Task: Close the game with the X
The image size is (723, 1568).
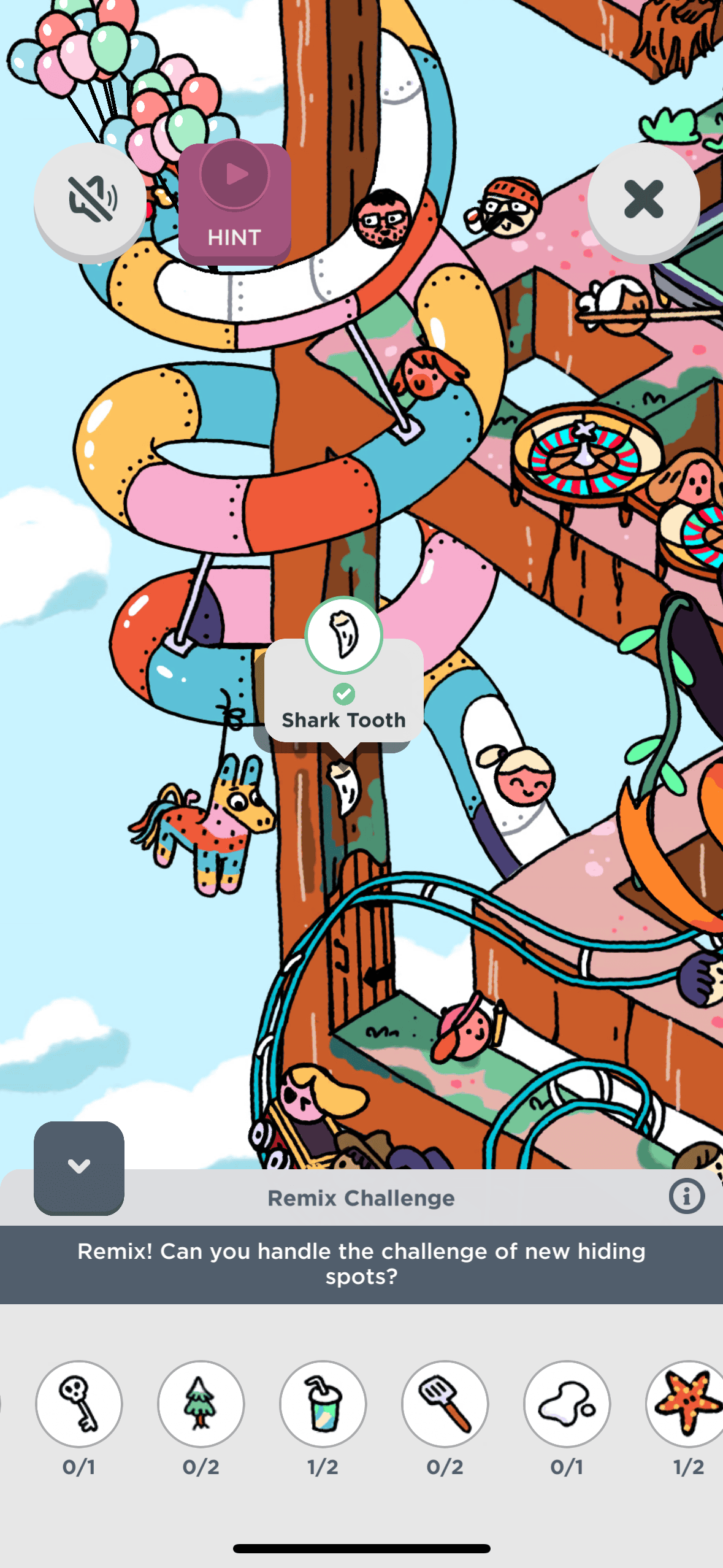Action: 643,199
